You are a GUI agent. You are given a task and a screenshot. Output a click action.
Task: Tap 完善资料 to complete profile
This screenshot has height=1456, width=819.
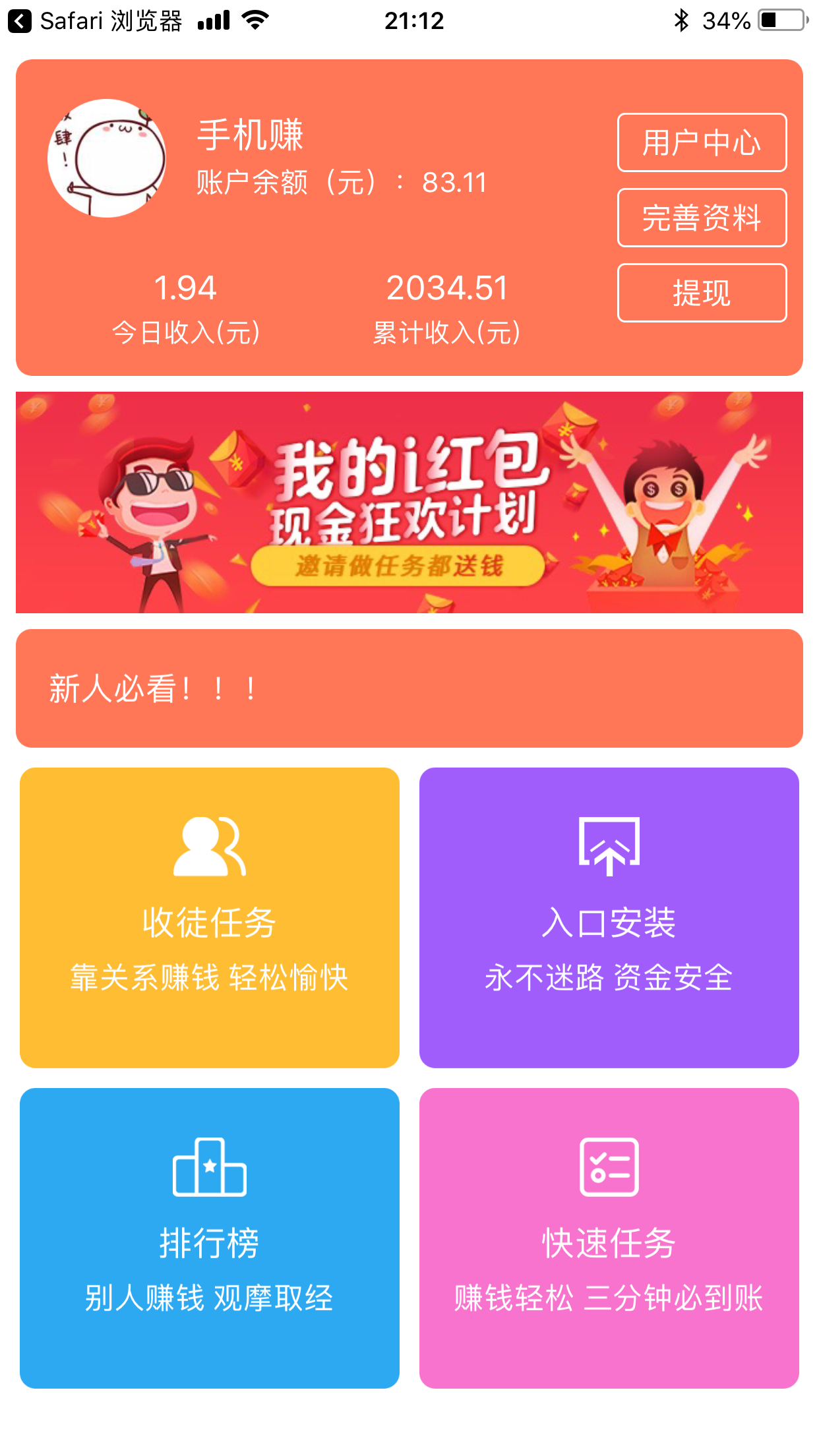click(x=702, y=219)
